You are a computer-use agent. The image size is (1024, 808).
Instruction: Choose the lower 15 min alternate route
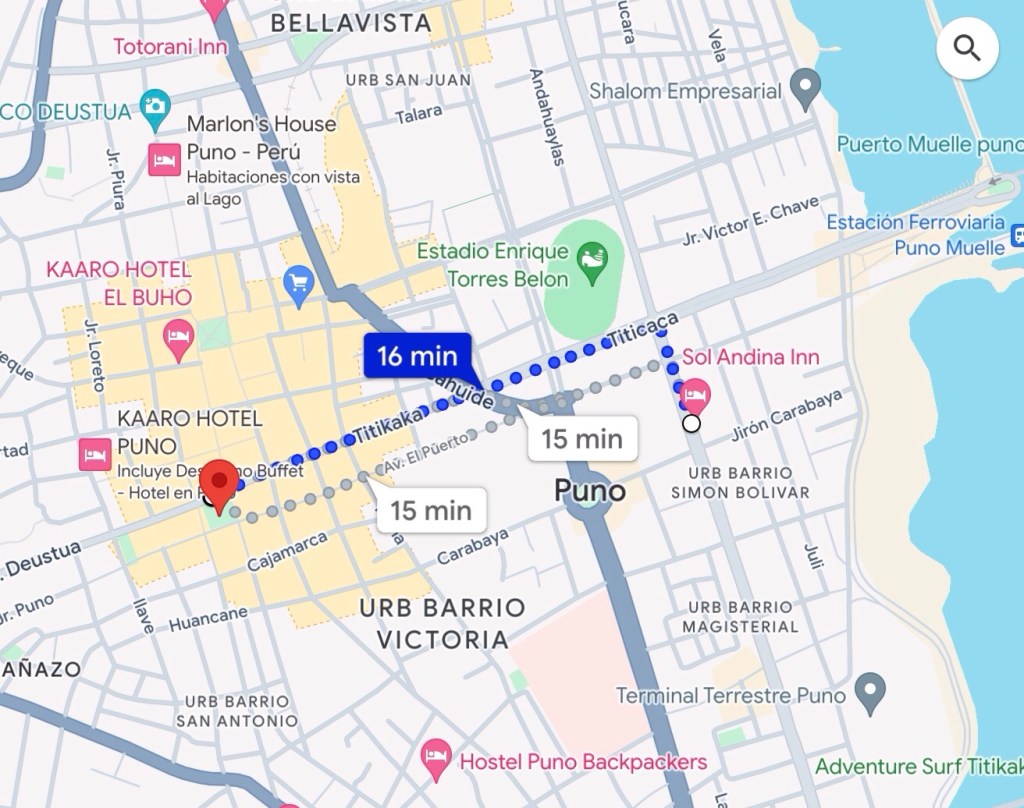tap(430, 510)
